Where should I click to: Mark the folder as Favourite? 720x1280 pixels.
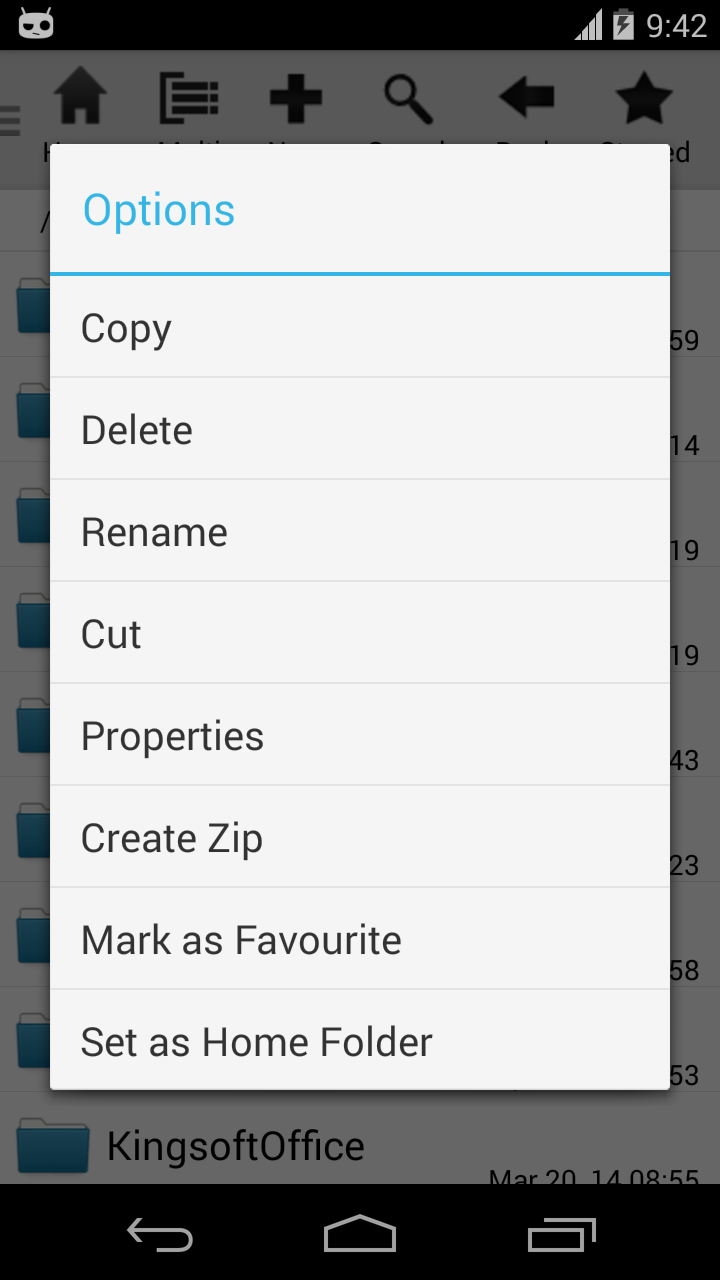[360, 939]
